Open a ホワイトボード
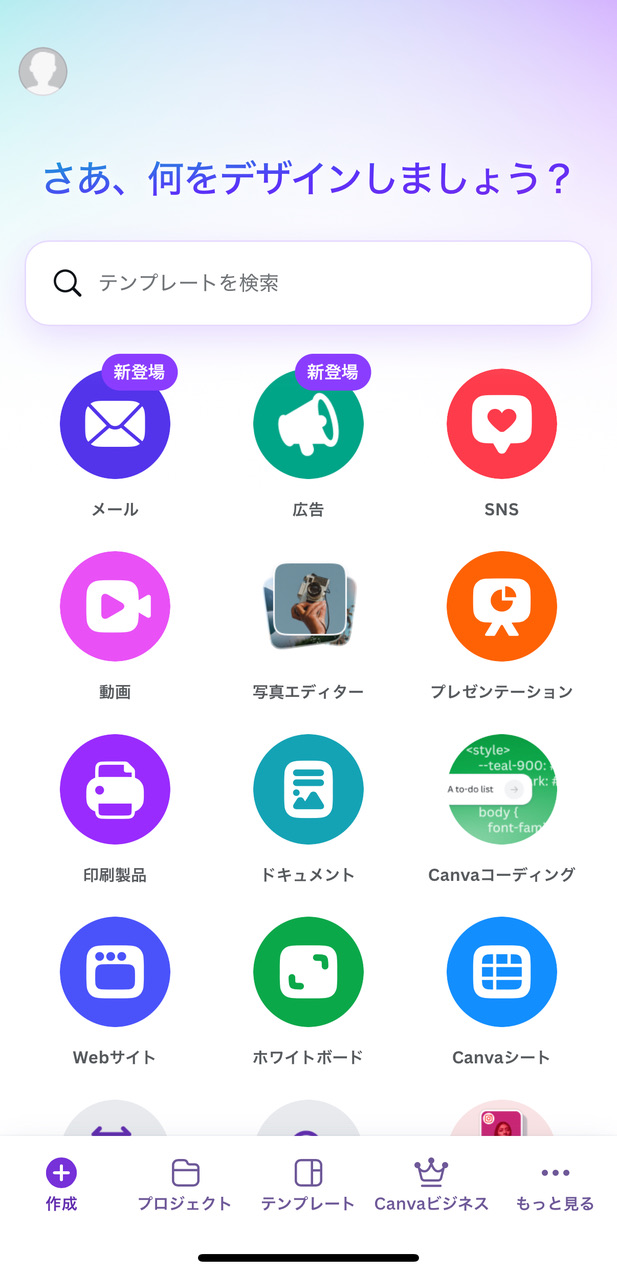 coord(308,972)
